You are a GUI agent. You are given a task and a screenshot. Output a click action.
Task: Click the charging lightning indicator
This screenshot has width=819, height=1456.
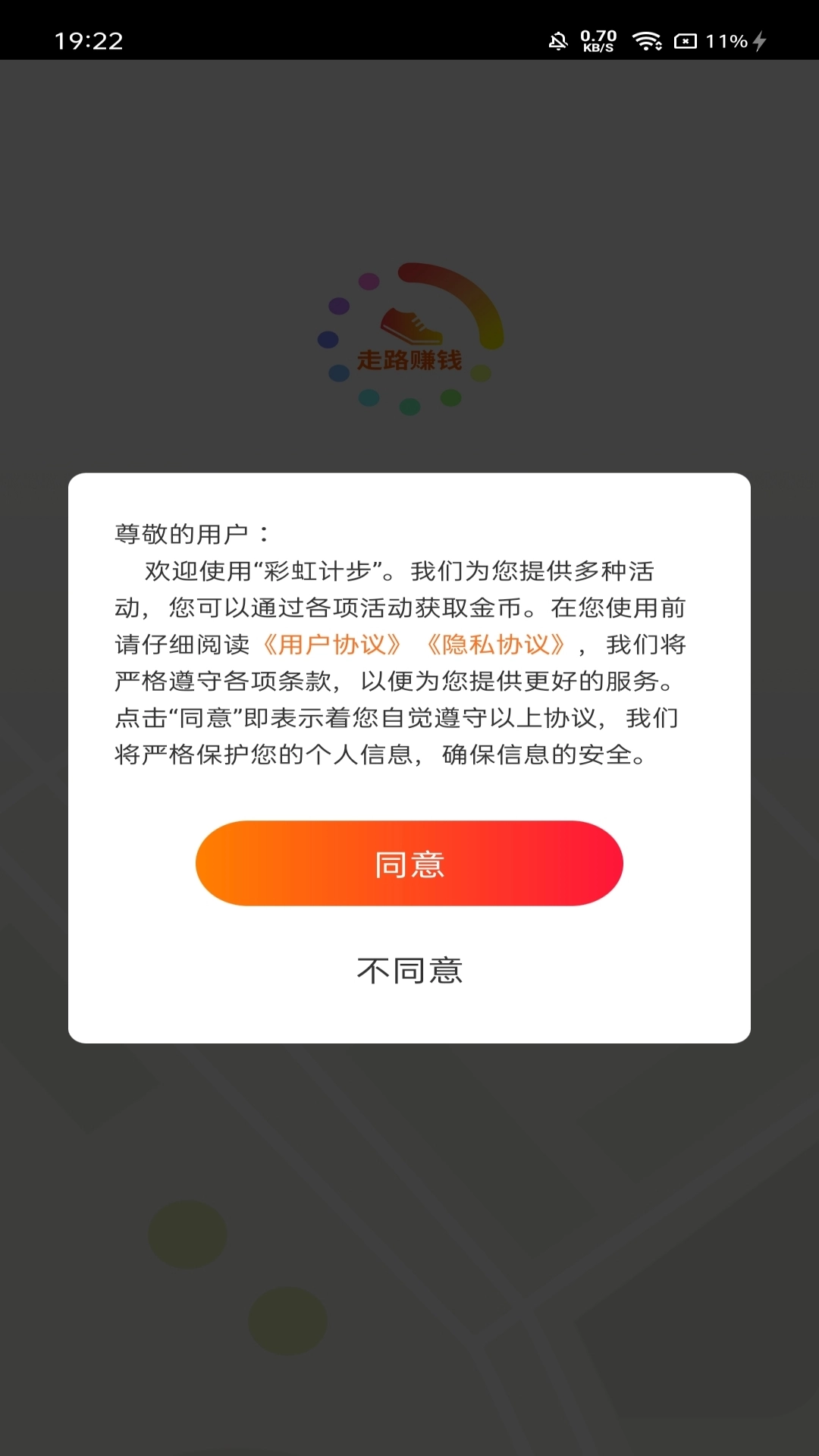[758, 41]
